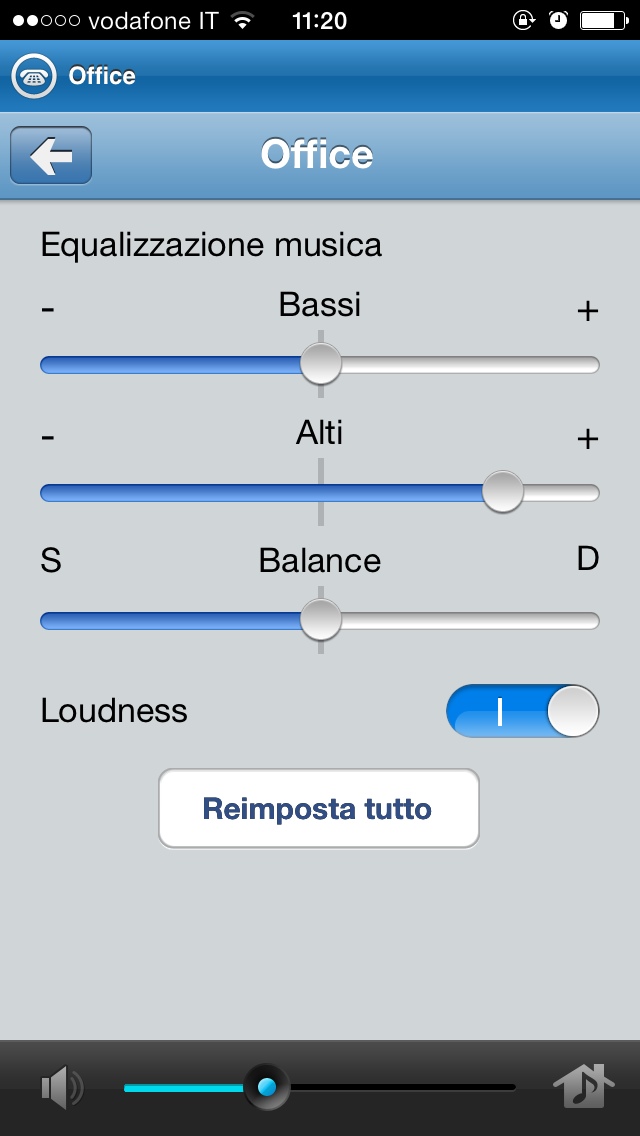Go back using the arrow button
This screenshot has height=1136, width=640.
[51, 156]
